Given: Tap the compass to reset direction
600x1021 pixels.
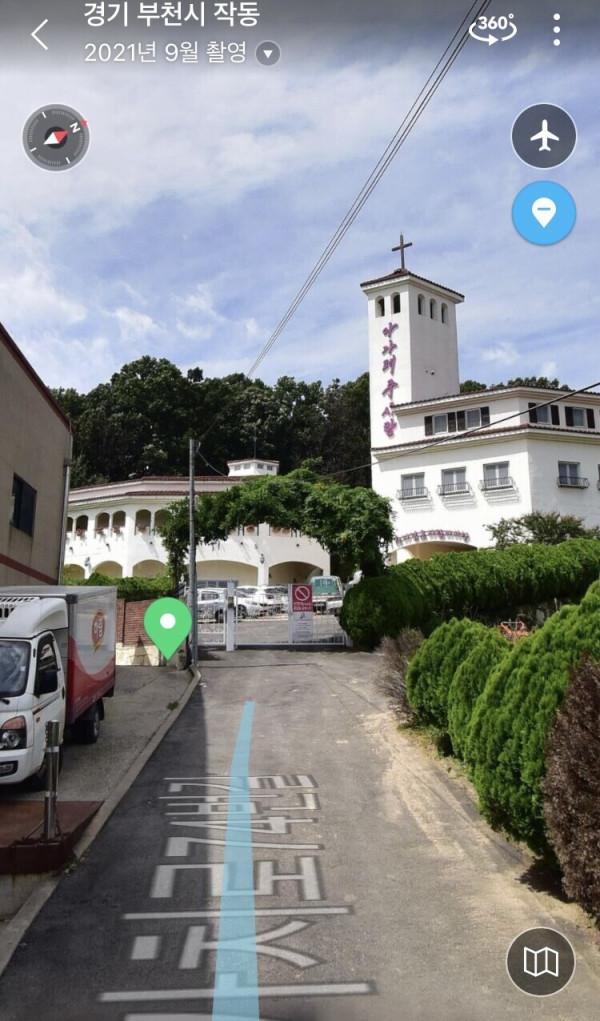Looking at the screenshot, I should [56, 137].
